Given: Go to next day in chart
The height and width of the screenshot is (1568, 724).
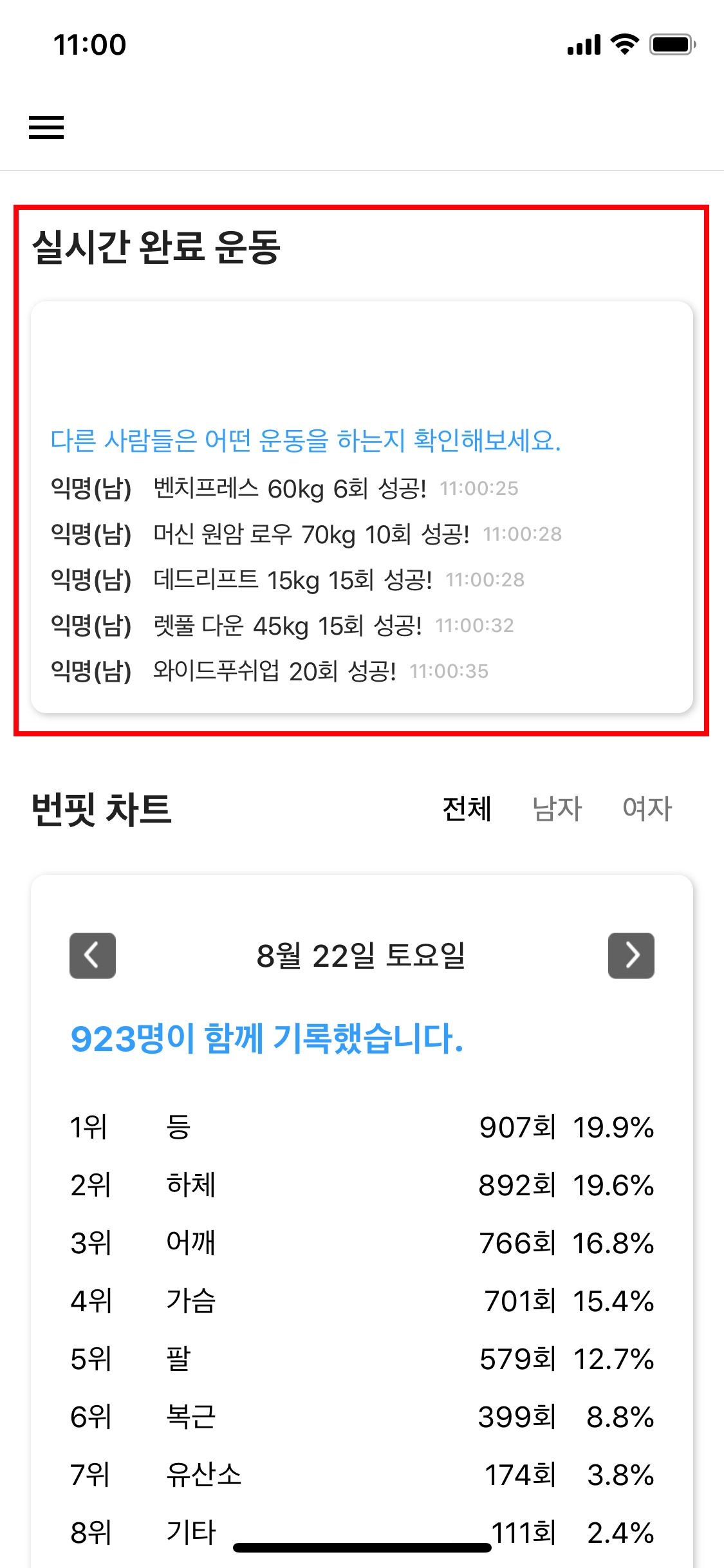Looking at the screenshot, I should [x=631, y=955].
